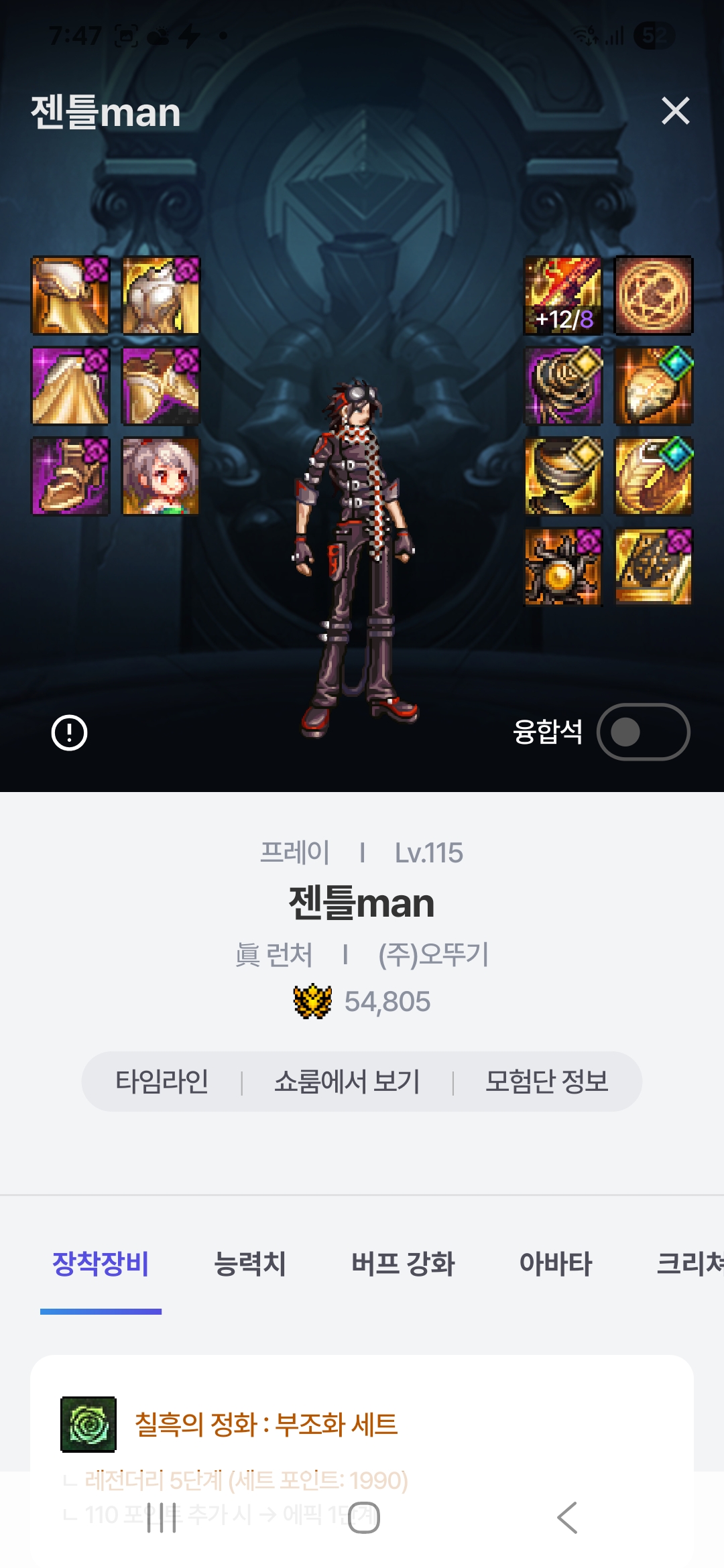This screenshot has height=1568, width=724.
Task: Go to the 아바타 tab
Action: click(x=556, y=1264)
